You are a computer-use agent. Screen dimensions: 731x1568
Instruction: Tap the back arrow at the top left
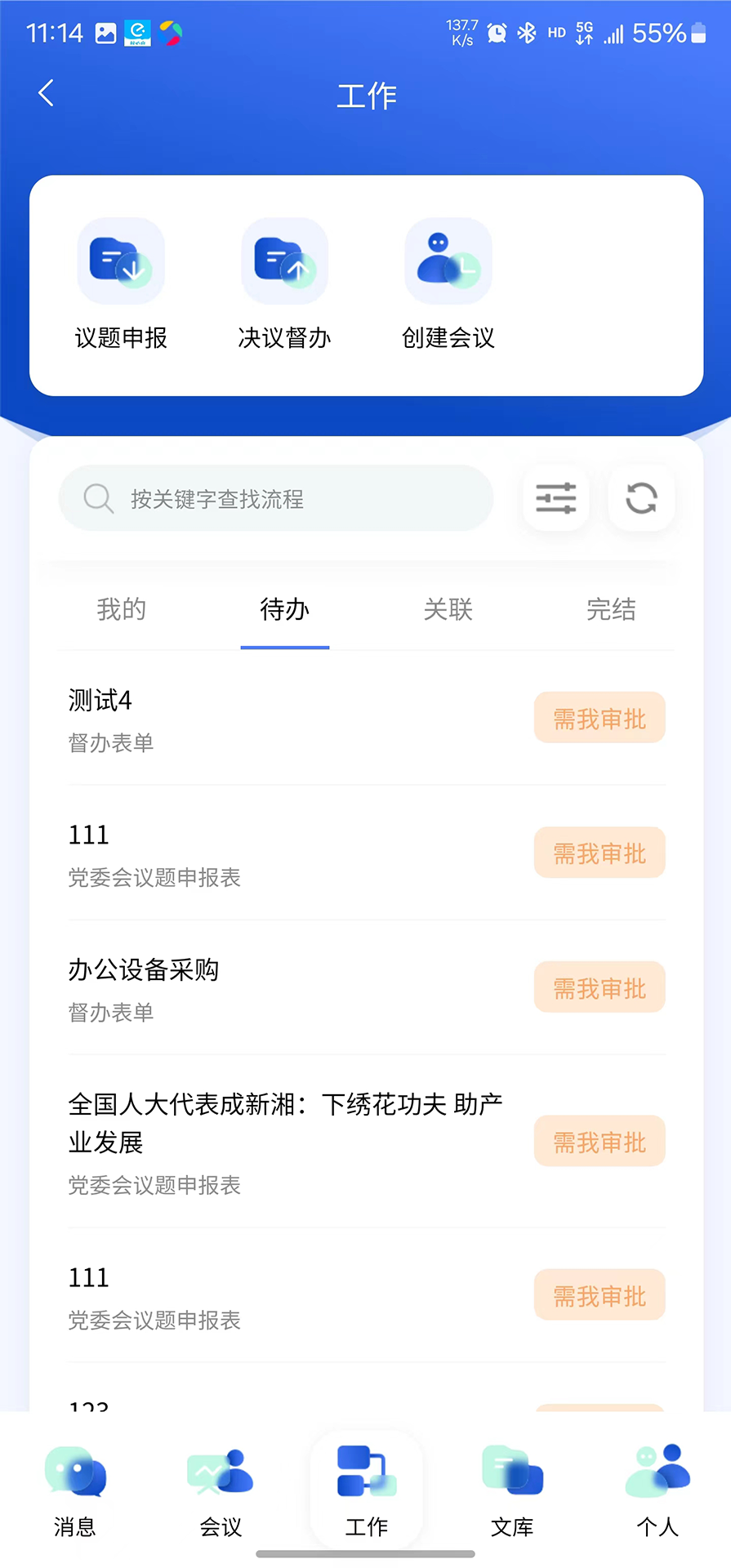tap(45, 92)
